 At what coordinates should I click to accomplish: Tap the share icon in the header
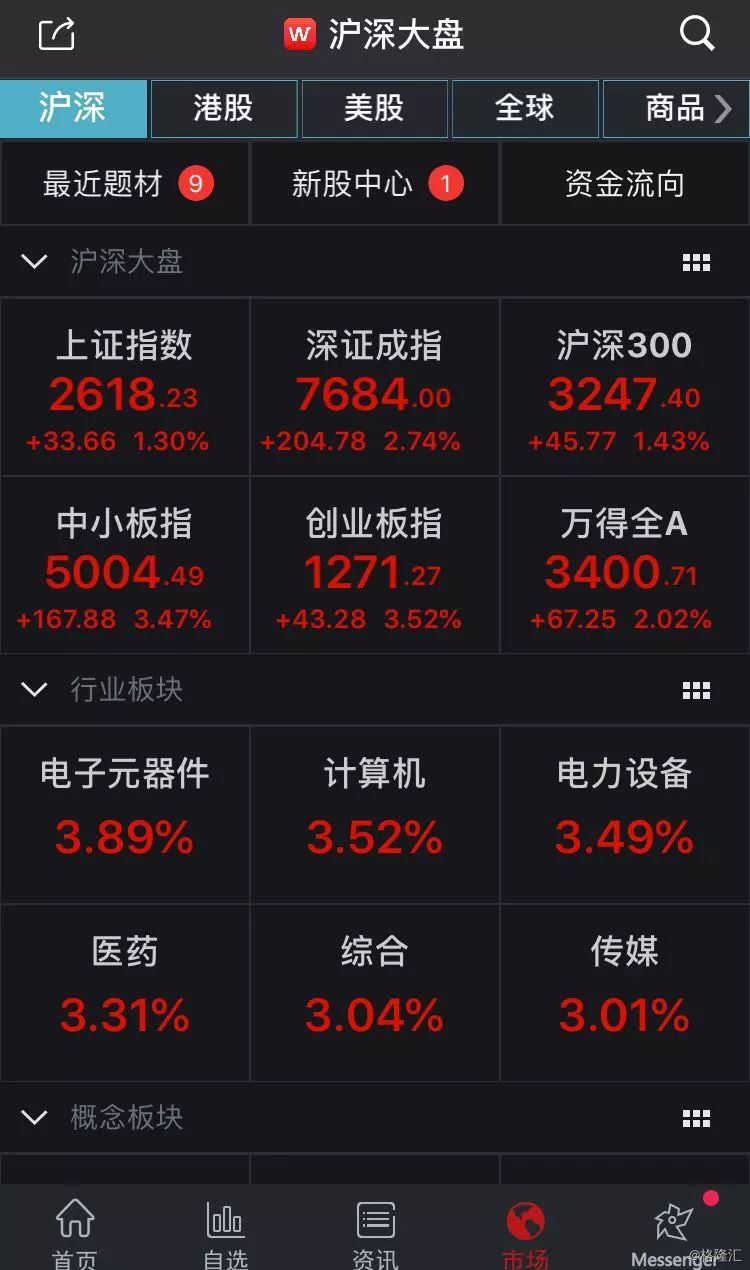point(57,34)
